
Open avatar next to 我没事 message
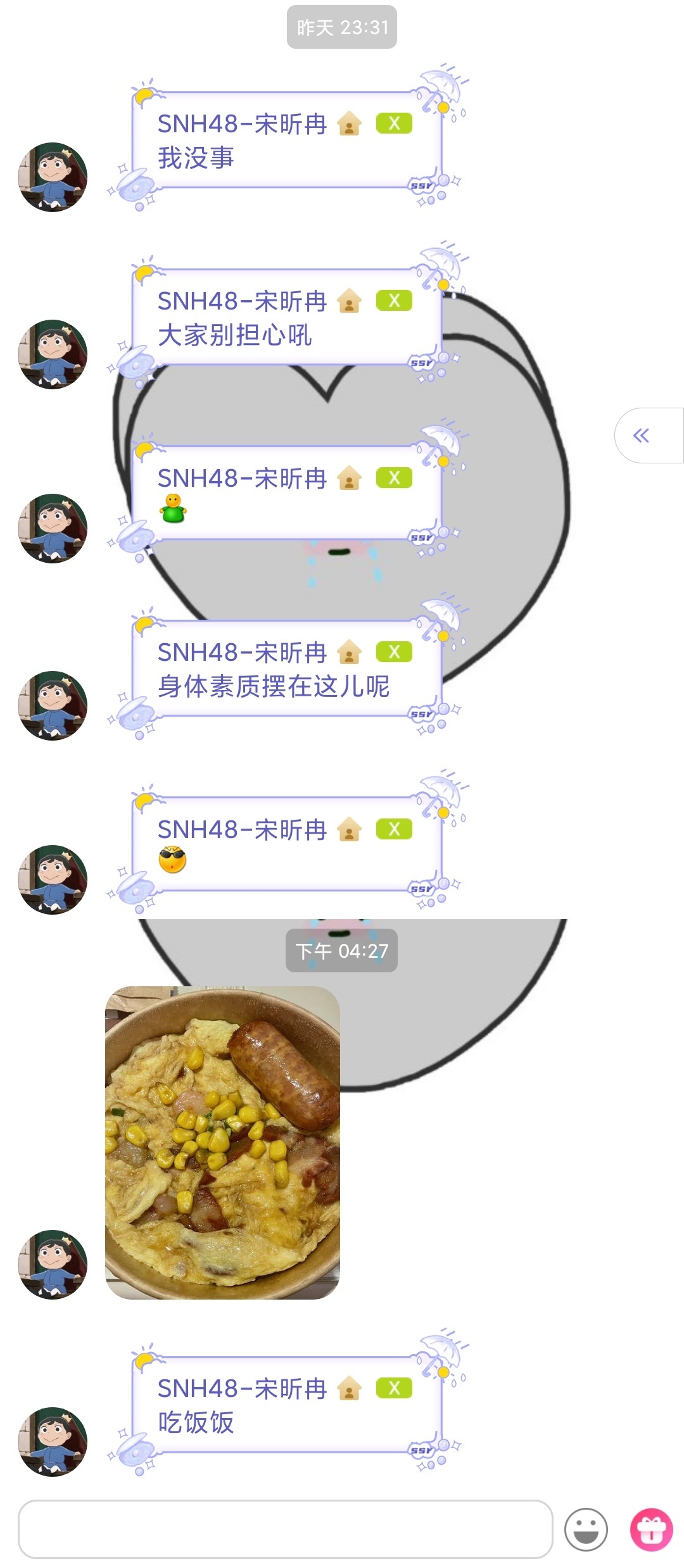pos(53,177)
